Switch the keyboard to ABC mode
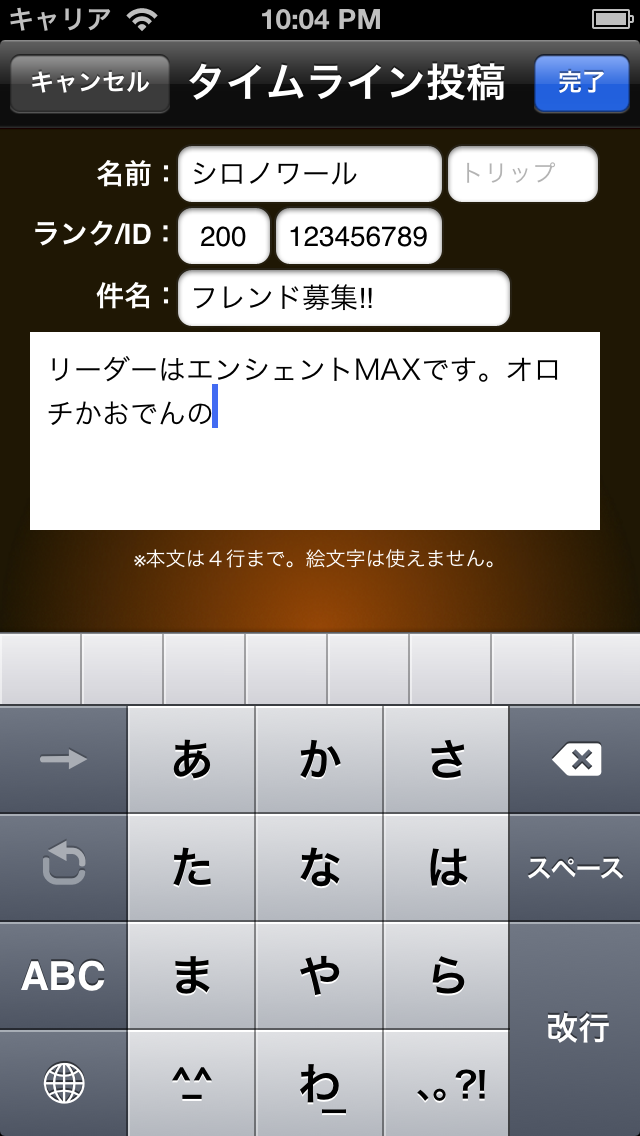The image size is (640, 1136). pyautogui.click(x=63, y=976)
